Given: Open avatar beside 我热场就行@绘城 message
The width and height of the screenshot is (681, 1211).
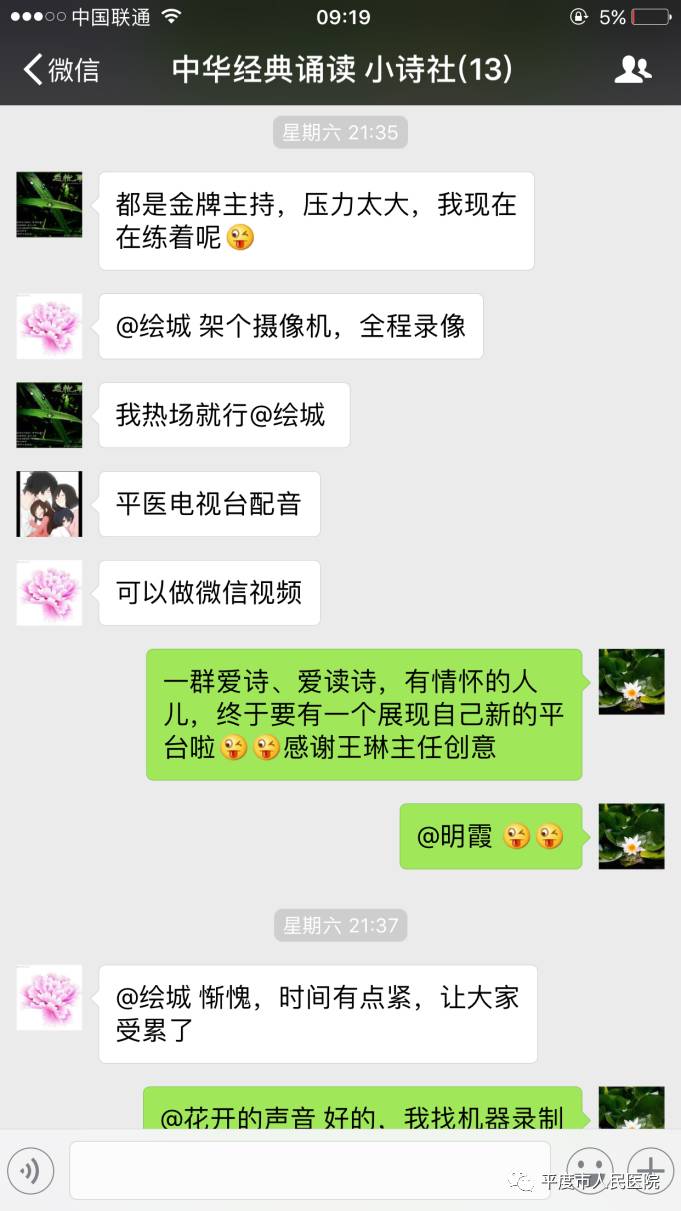Looking at the screenshot, I should (x=49, y=415).
